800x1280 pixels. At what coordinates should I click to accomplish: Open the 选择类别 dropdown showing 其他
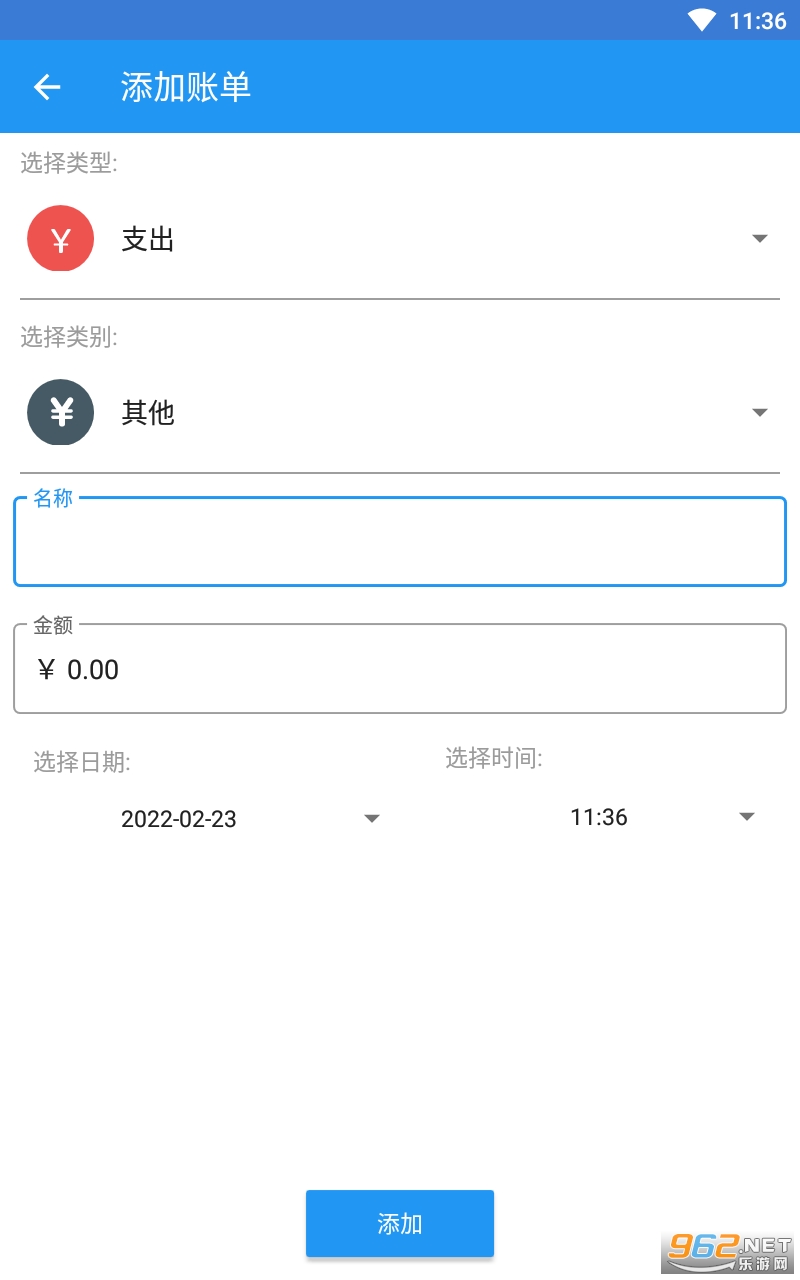click(400, 412)
